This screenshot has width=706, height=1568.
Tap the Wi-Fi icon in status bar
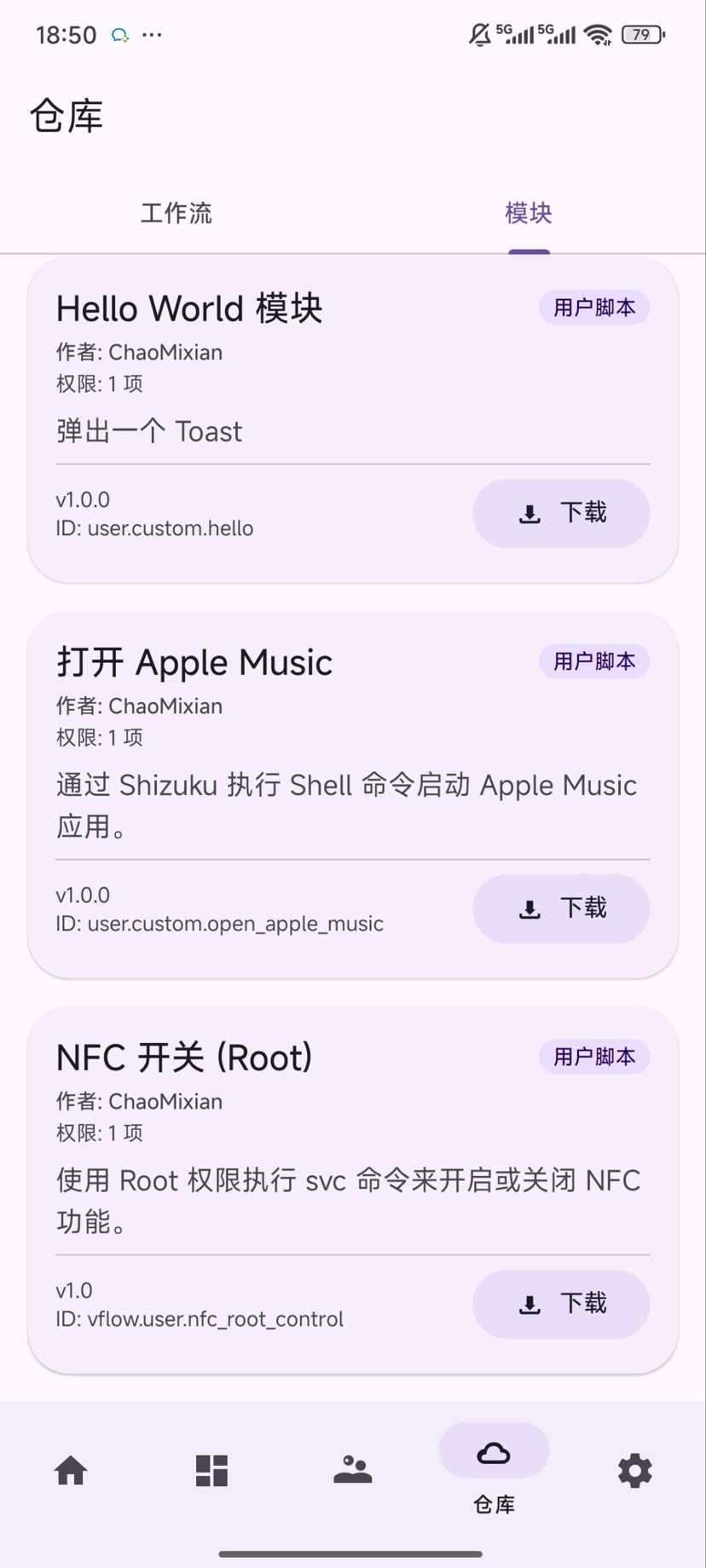click(x=599, y=35)
